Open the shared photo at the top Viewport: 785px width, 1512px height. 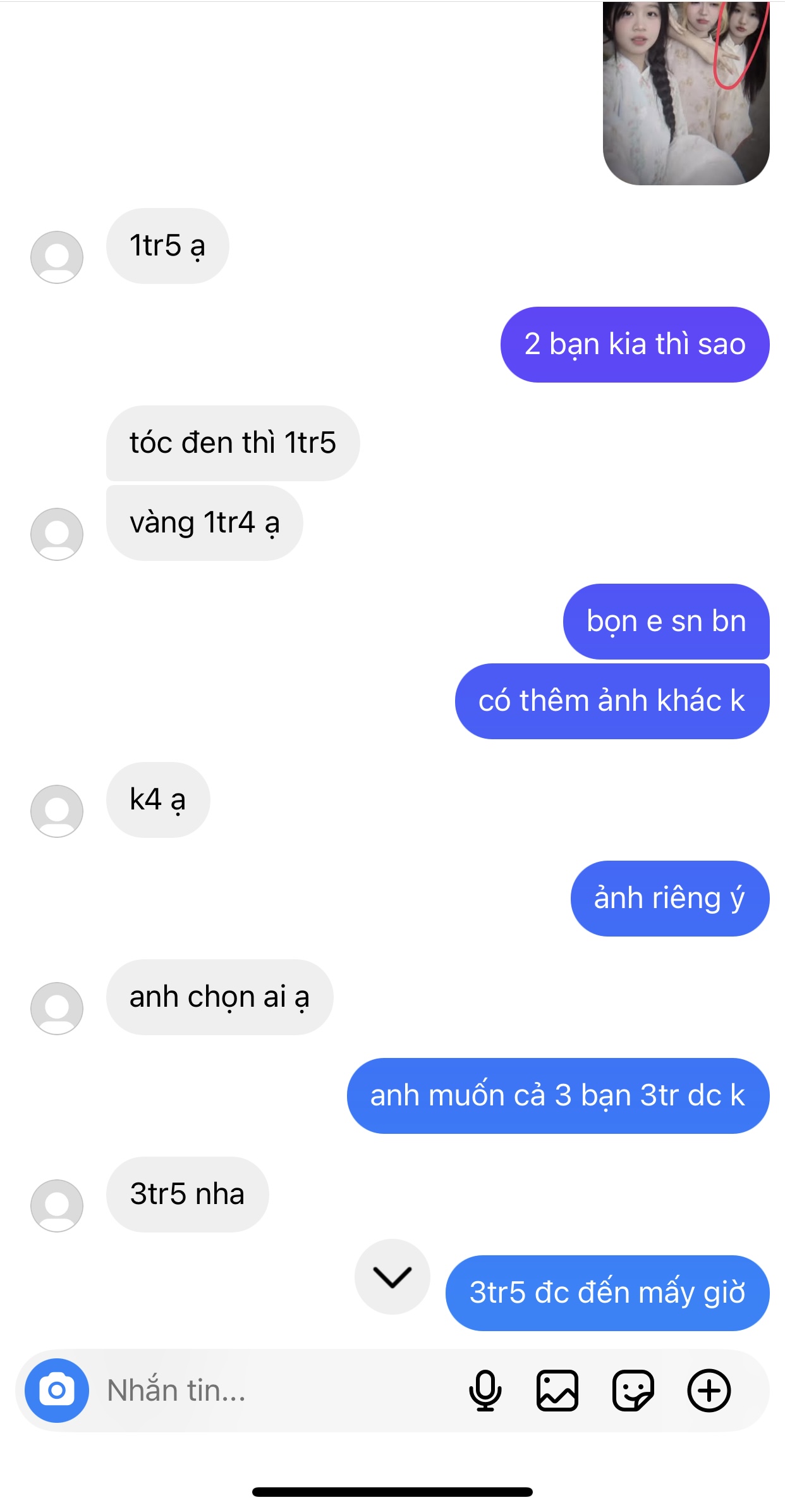686,93
